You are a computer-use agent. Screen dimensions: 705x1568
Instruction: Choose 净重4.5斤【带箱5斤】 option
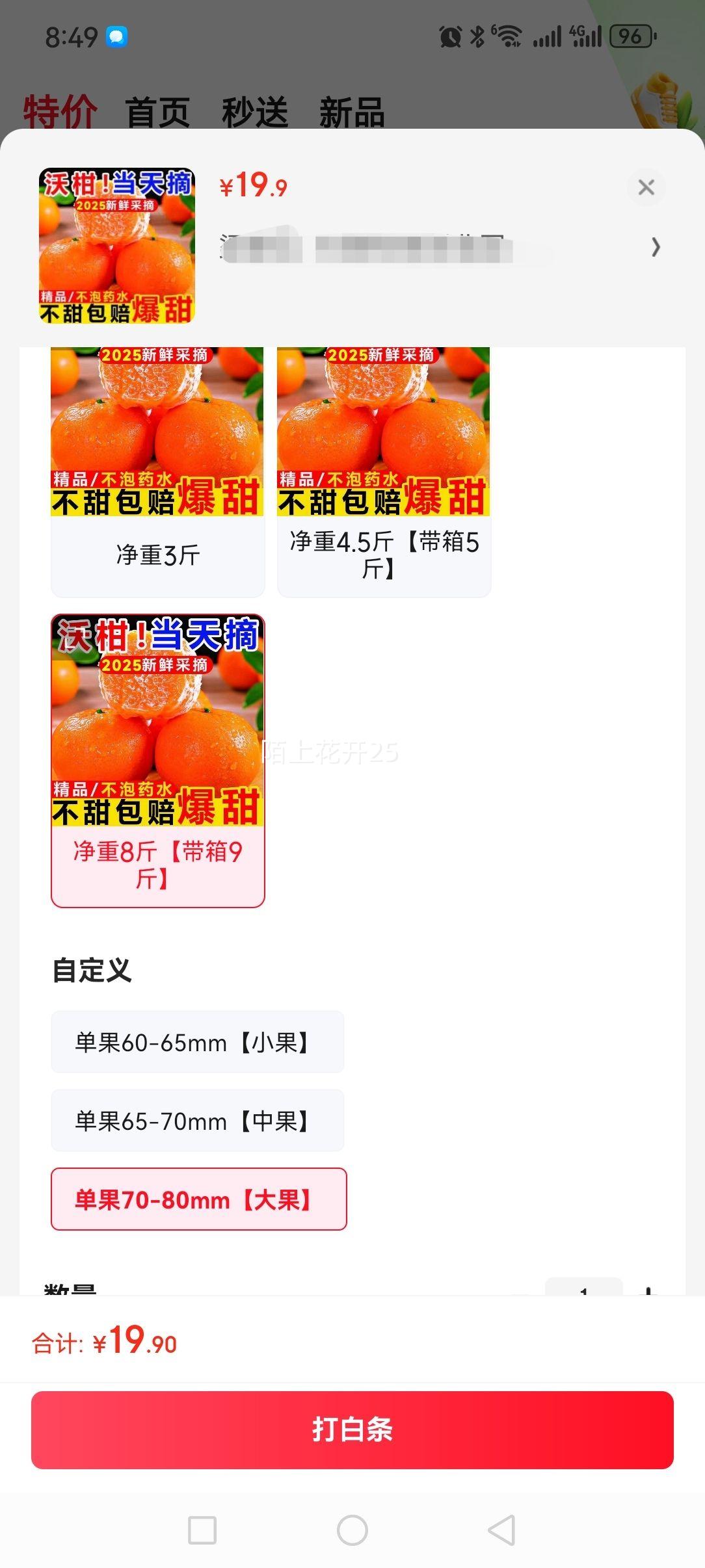pos(384,472)
